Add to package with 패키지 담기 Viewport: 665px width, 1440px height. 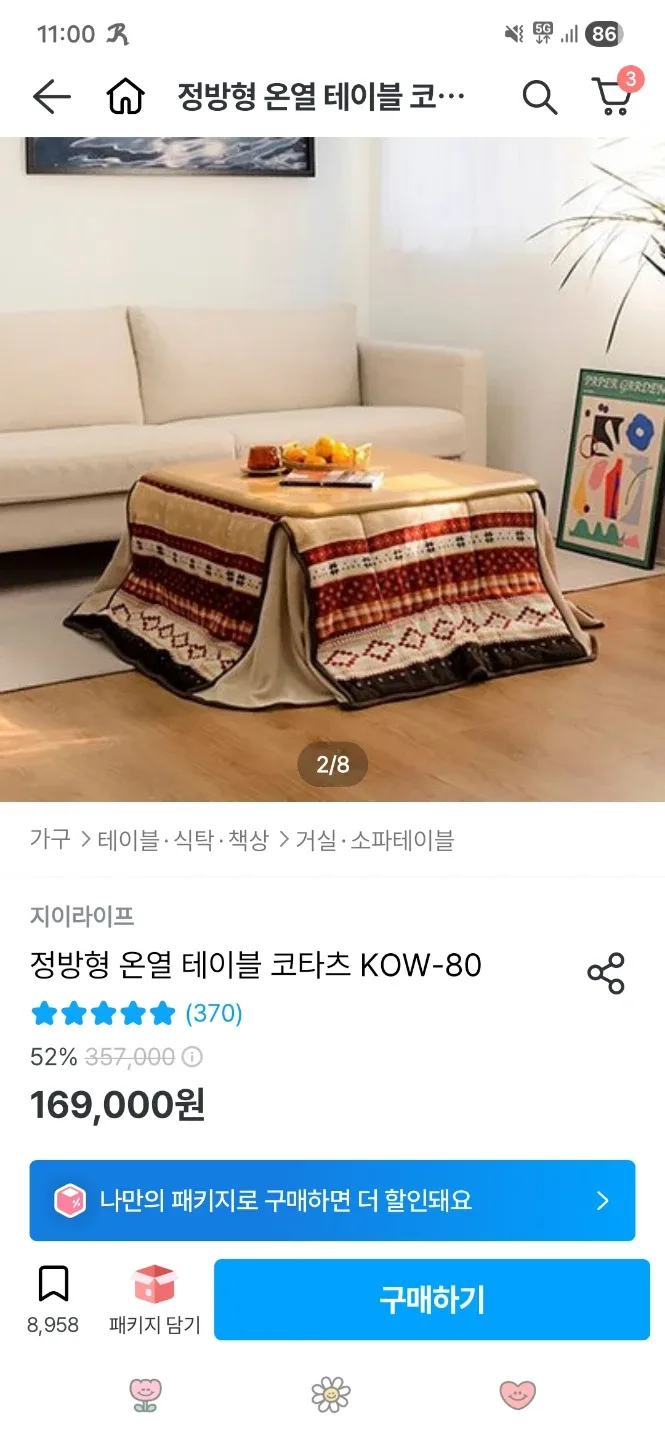coord(154,1298)
